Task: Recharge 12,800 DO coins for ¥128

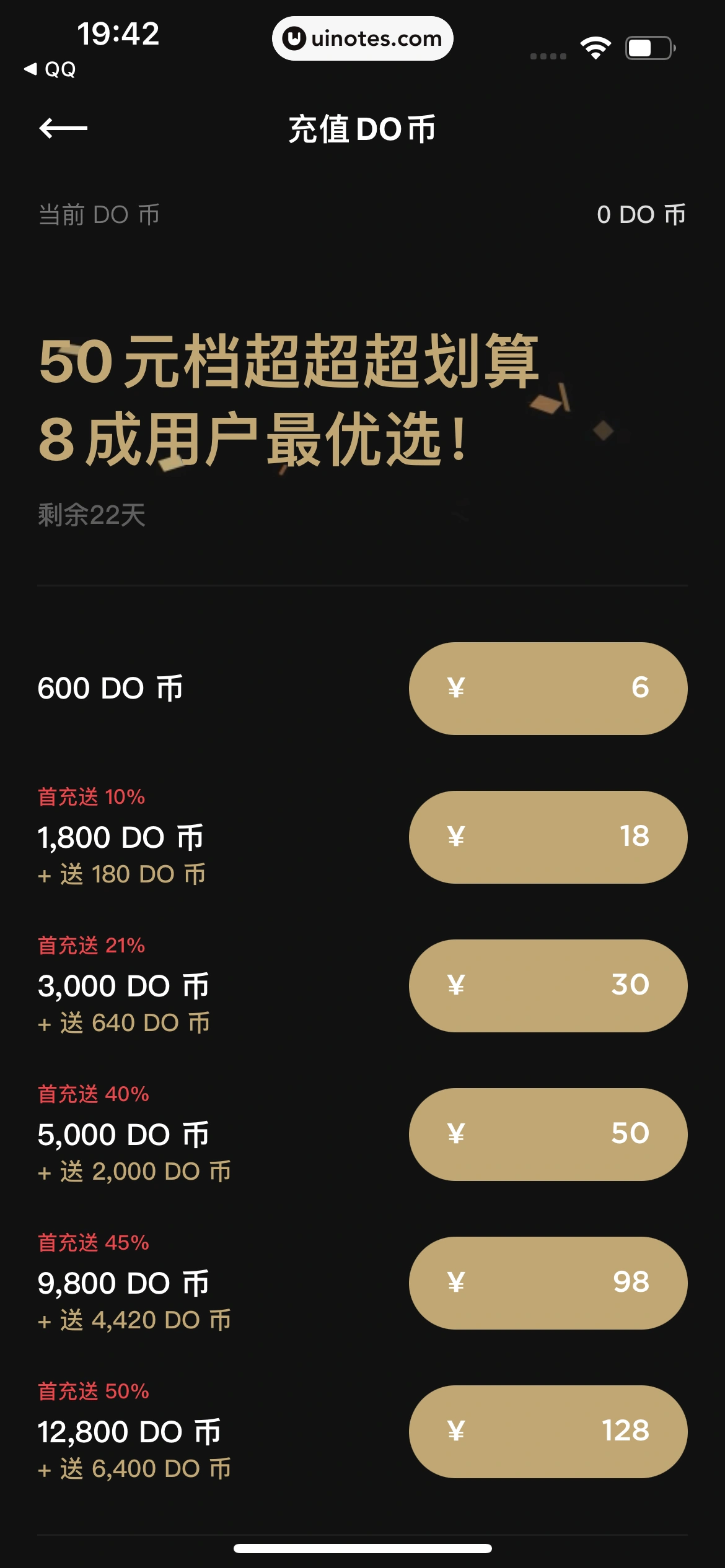Action: pos(548,1431)
